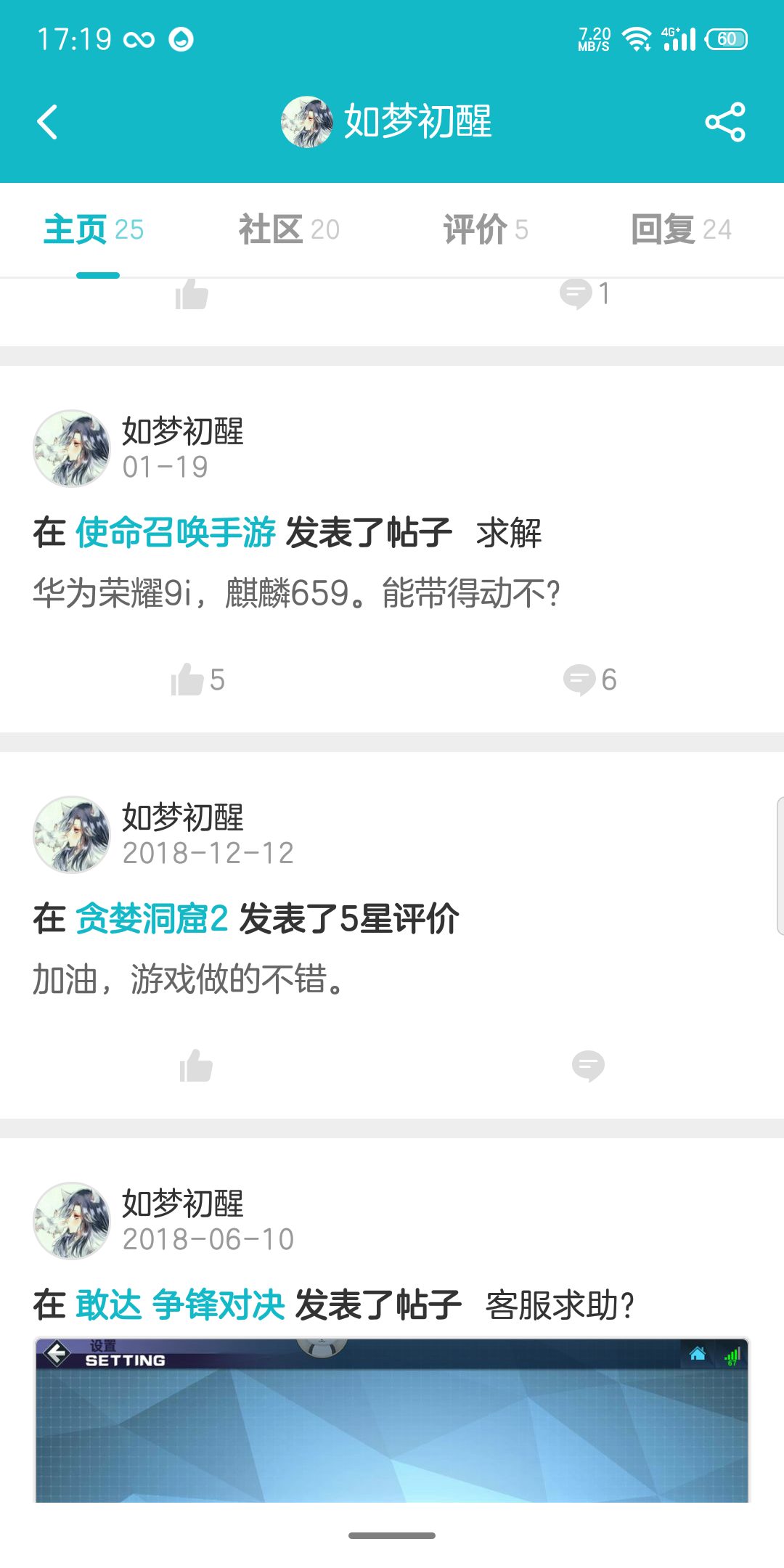Like the 求解 post

[x=197, y=680]
